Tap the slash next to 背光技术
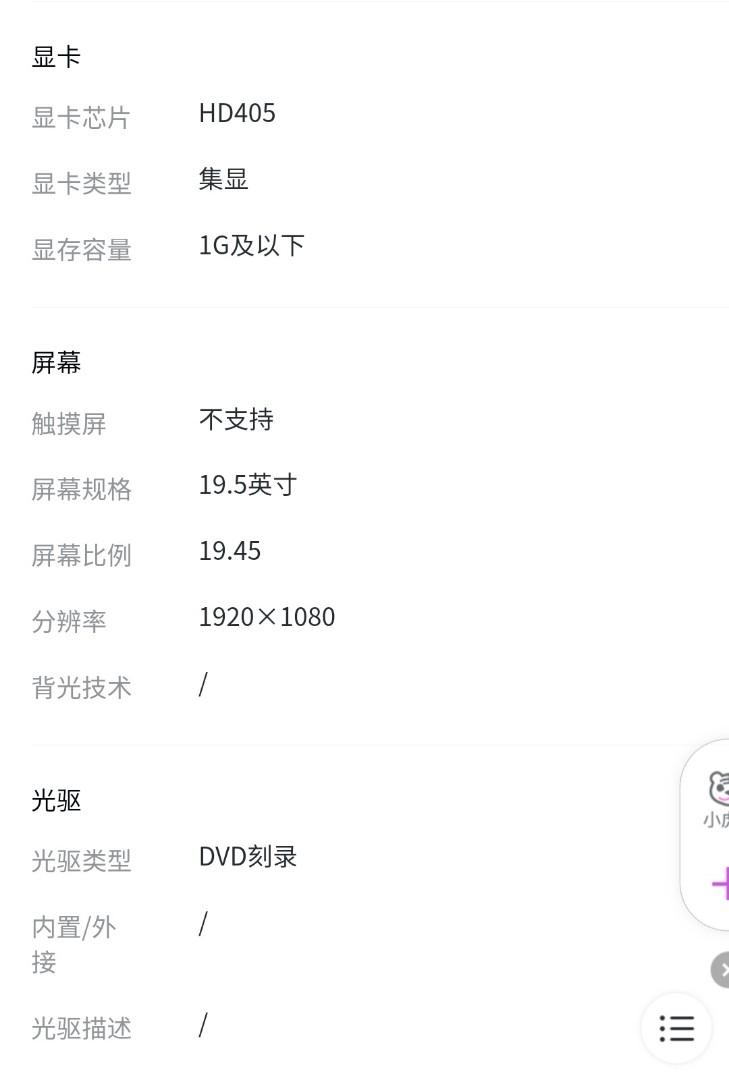Viewport: 729px width, 1080px height. [x=203, y=682]
